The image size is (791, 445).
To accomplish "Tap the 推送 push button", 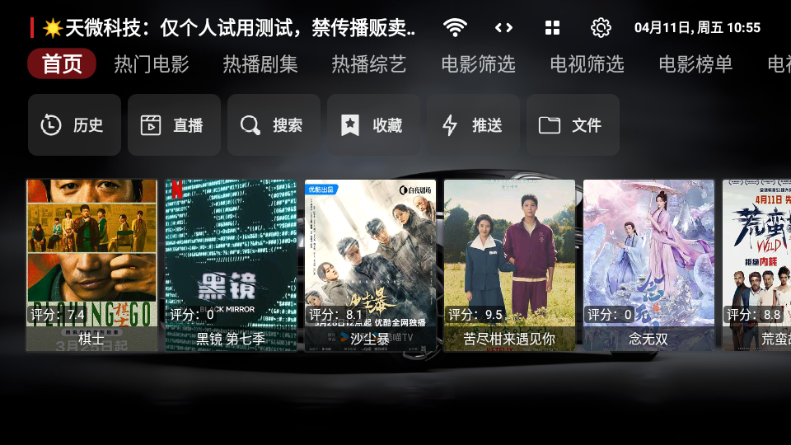I will (x=473, y=125).
